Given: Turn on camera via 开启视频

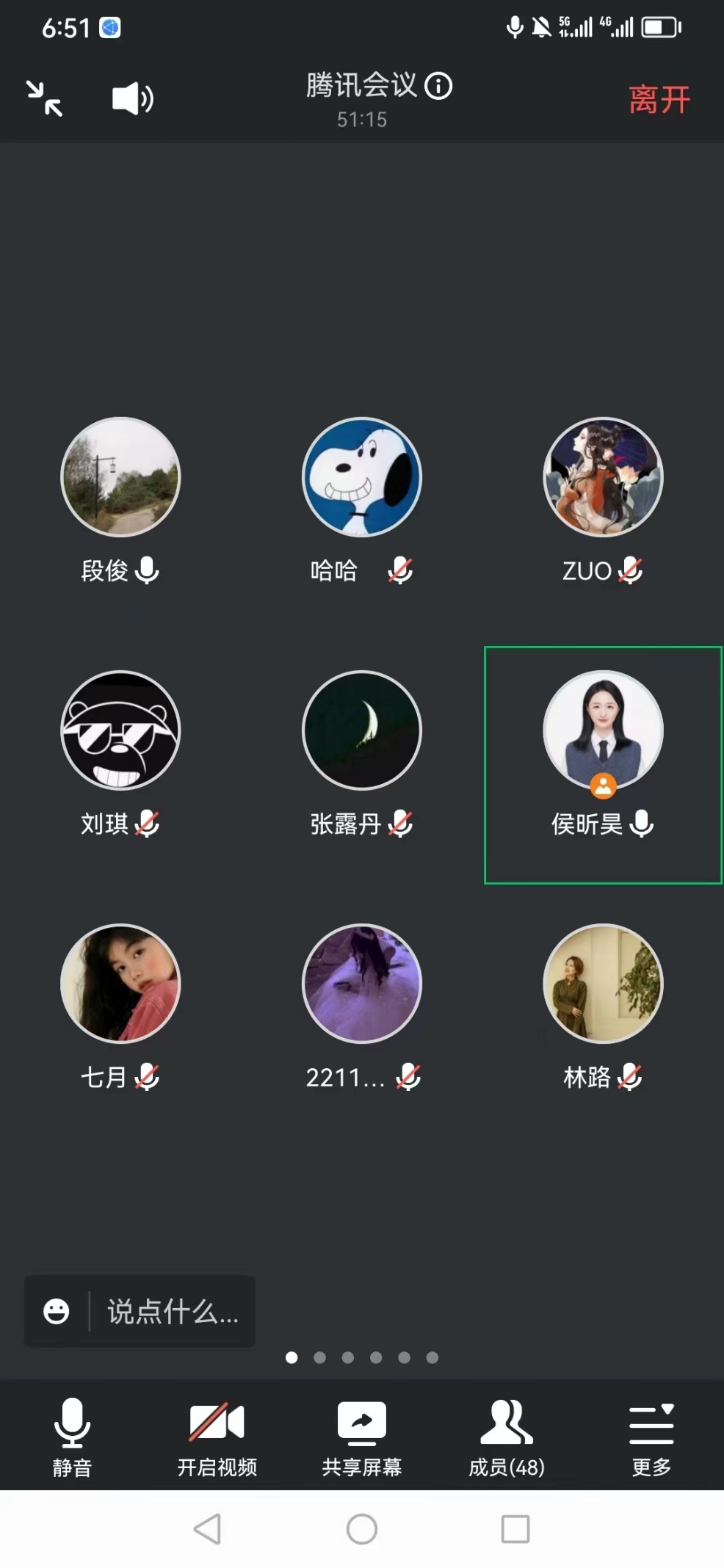Looking at the screenshot, I should click(217, 1436).
